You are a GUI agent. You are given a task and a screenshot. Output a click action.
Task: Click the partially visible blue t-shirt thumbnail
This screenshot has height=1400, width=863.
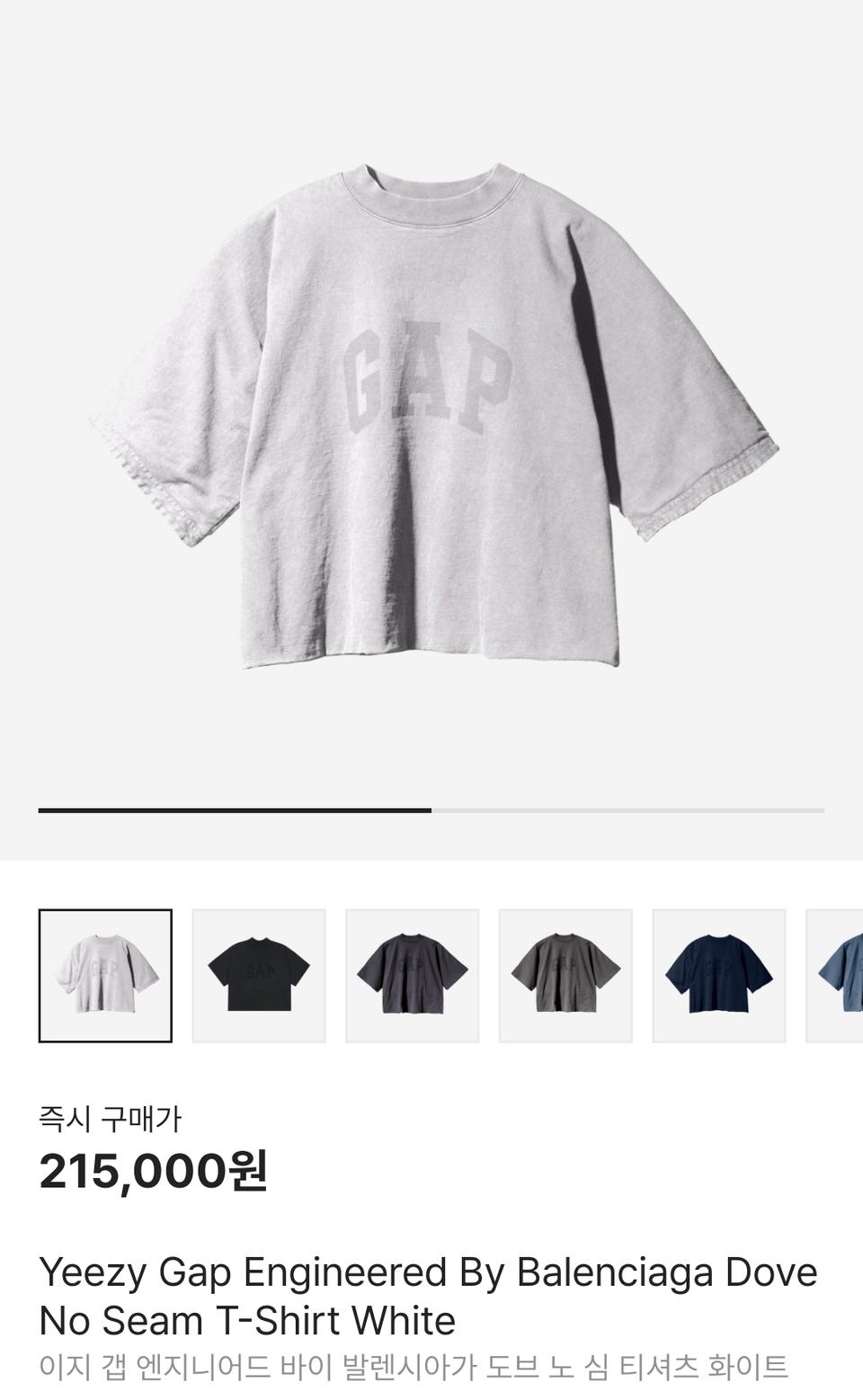(845, 975)
